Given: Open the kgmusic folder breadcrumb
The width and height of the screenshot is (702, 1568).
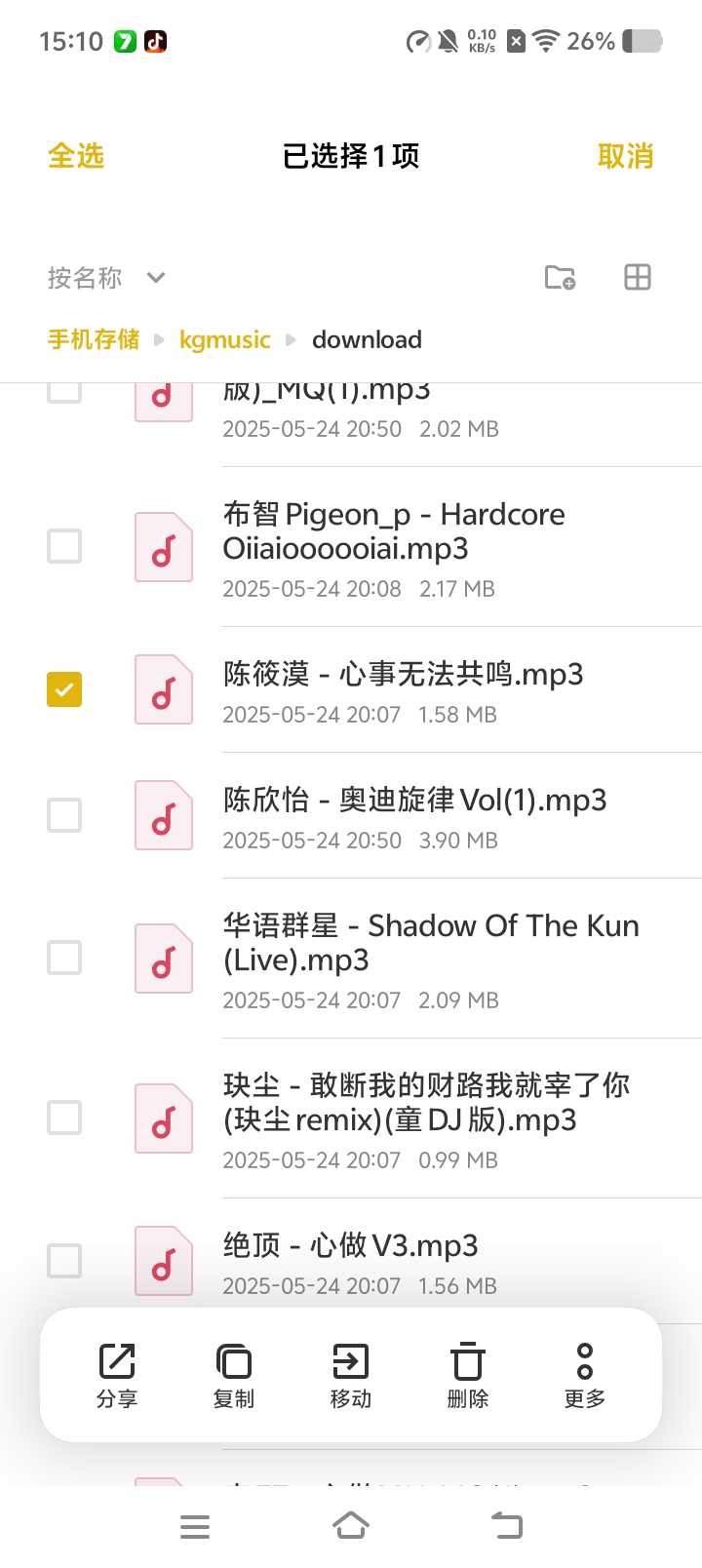Looking at the screenshot, I should [225, 339].
